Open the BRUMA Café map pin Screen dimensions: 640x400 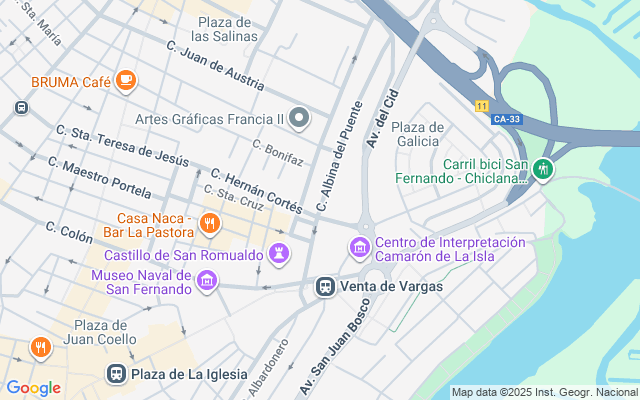tap(126, 81)
